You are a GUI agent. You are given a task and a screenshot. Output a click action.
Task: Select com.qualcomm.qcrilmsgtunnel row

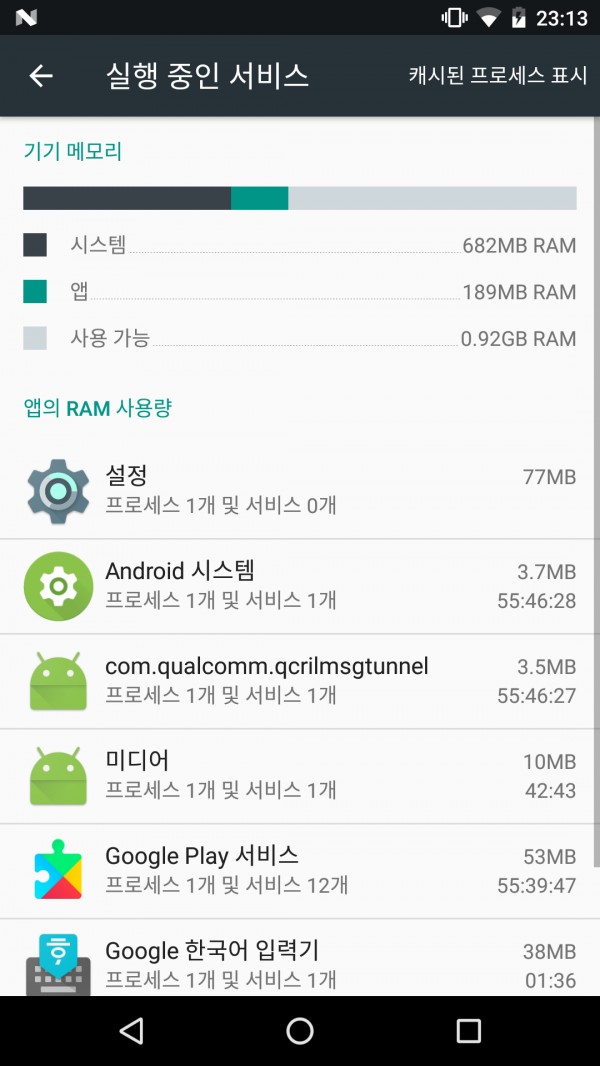(x=300, y=681)
